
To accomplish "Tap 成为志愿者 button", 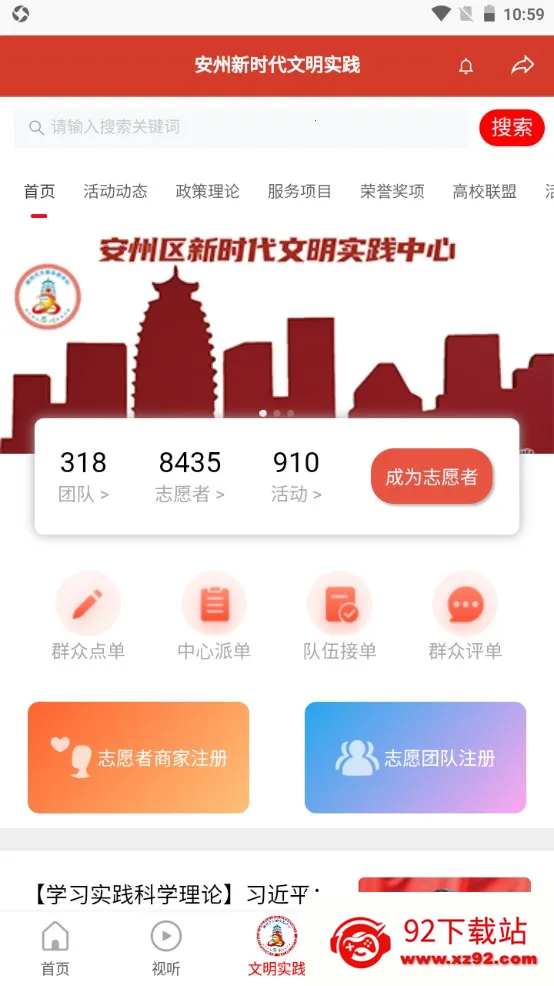I will (x=431, y=477).
